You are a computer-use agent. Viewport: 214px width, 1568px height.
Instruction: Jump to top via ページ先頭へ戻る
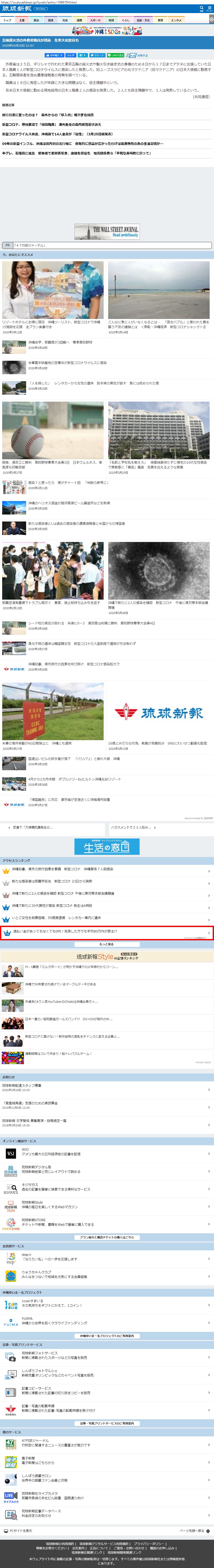click(194, 1530)
